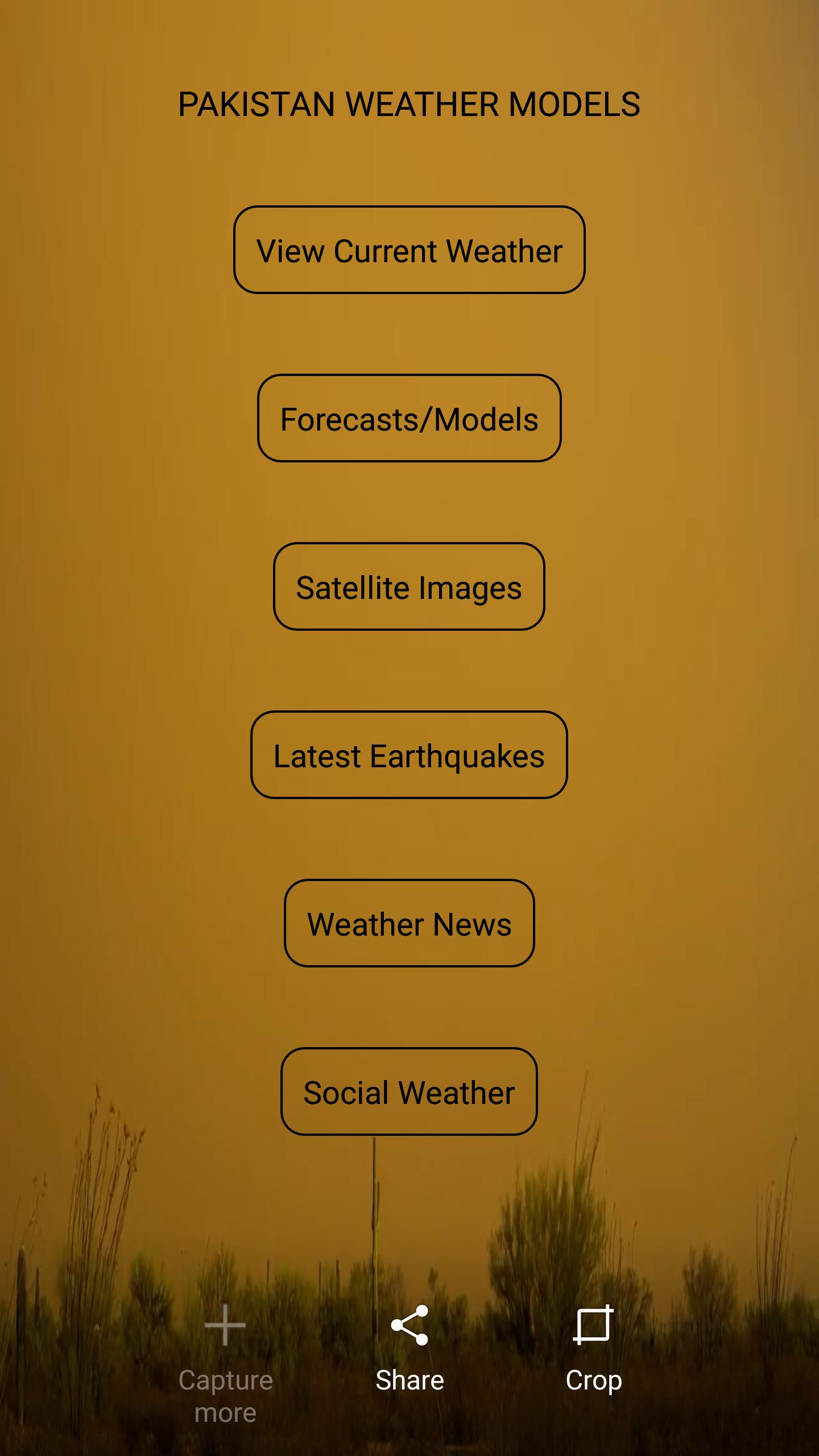
Task: Select Forecasts/Models
Action: point(409,419)
